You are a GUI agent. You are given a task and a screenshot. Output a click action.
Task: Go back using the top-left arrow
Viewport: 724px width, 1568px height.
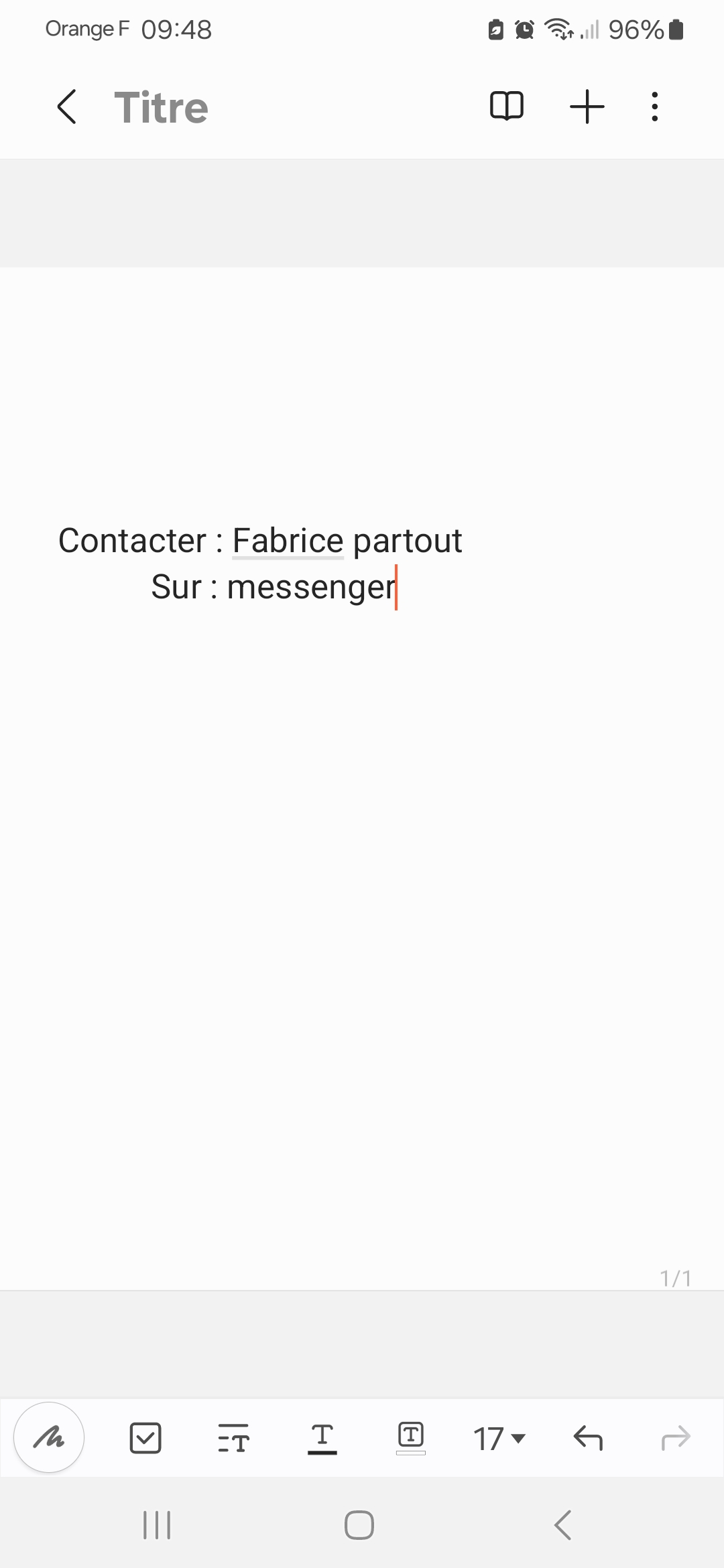pyautogui.click(x=67, y=107)
